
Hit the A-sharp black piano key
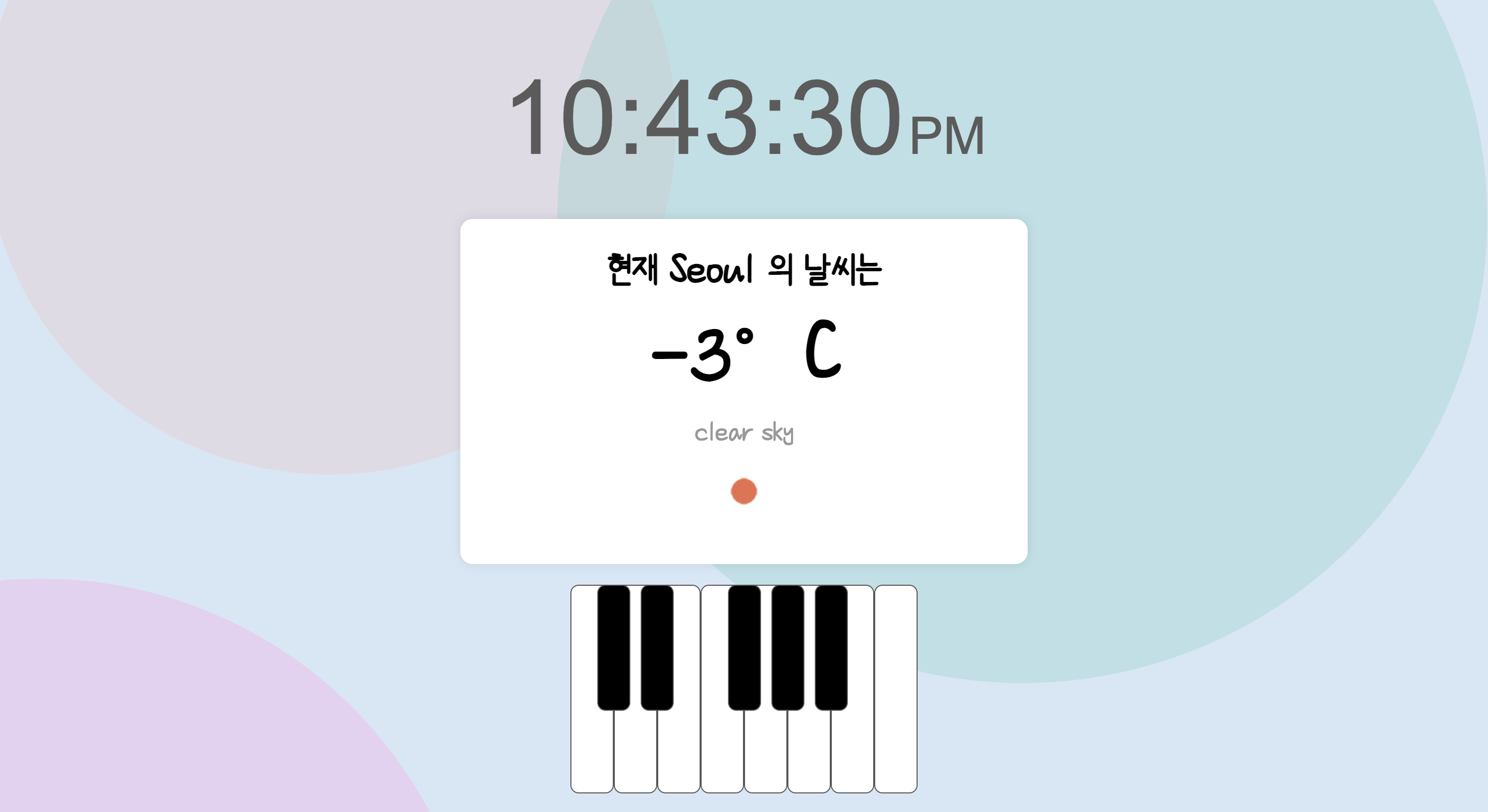click(831, 647)
